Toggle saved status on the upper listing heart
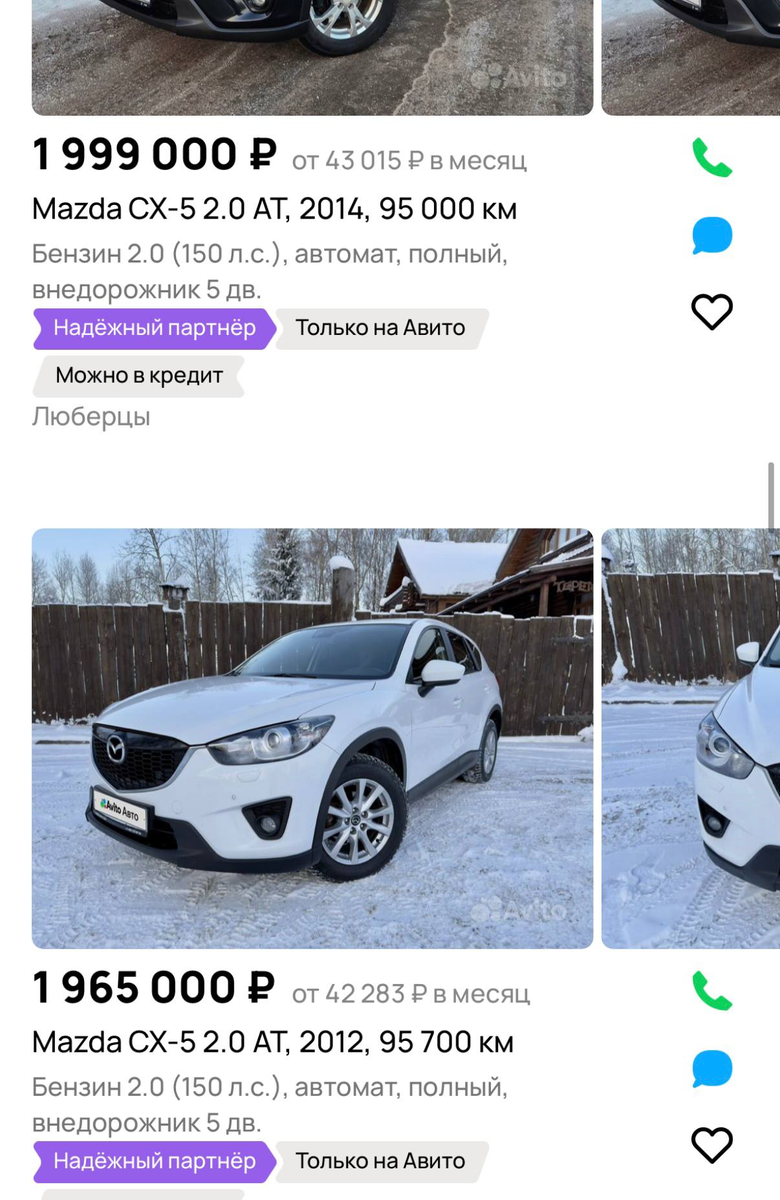780x1200 pixels. (x=710, y=313)
